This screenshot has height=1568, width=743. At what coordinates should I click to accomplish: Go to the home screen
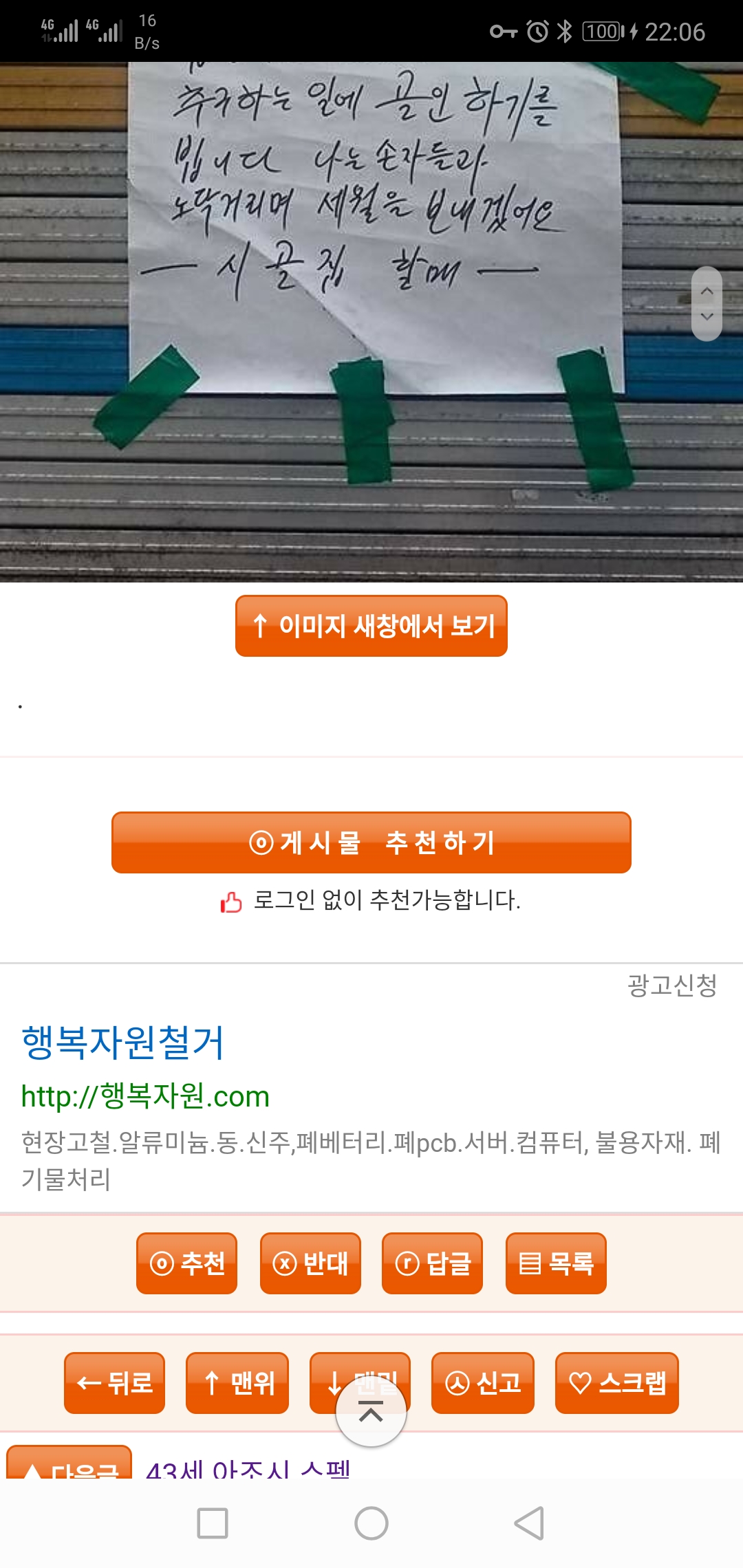click(371, 1523)
